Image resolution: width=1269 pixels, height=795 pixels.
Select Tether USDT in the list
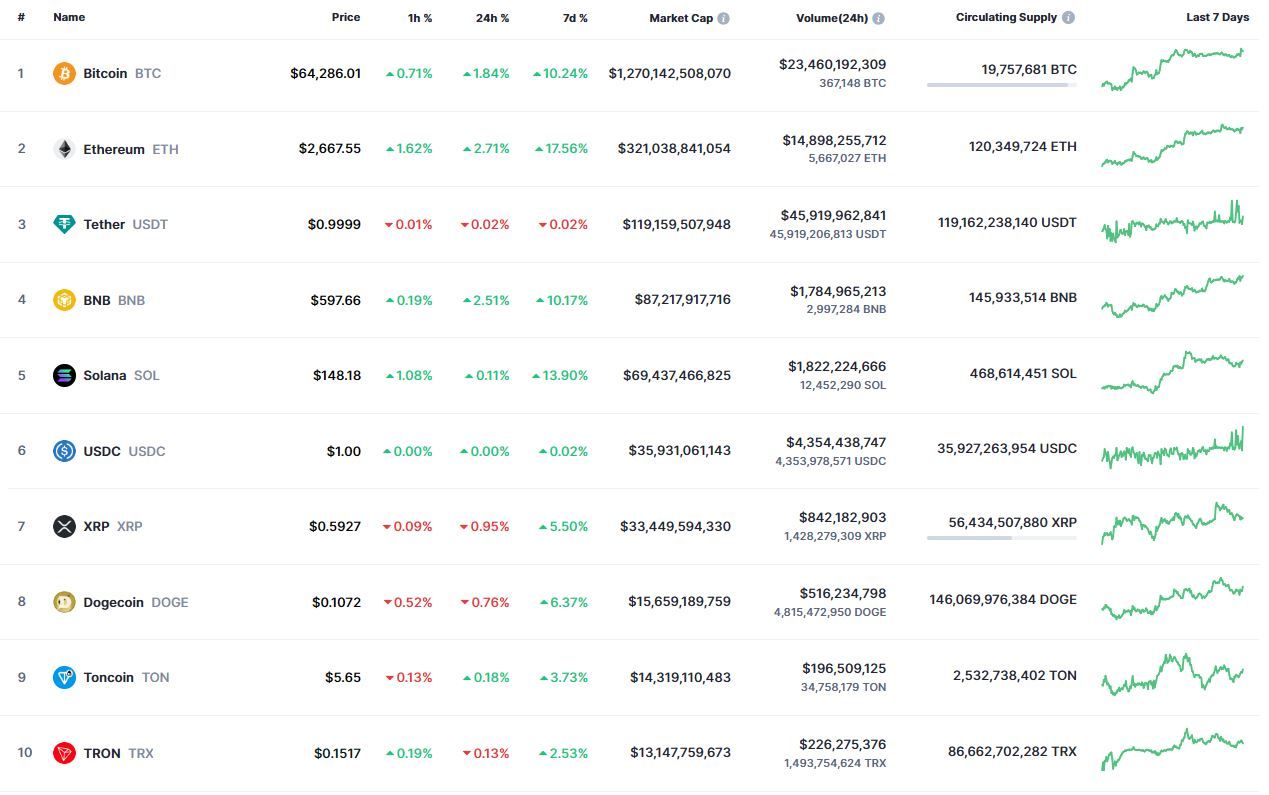(x=104, y=224)
